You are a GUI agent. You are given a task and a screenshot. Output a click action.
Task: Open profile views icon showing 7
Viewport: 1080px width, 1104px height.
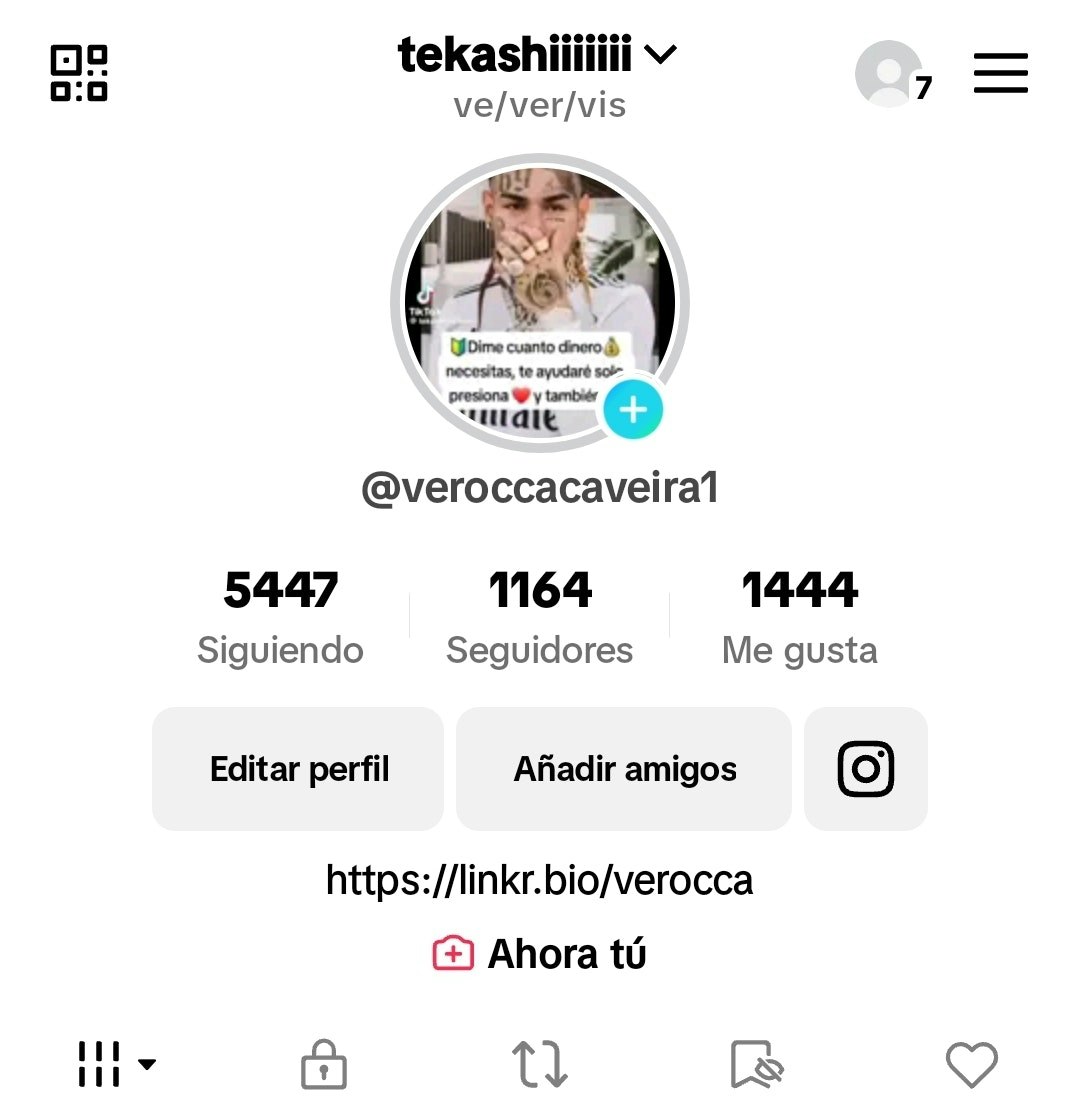pos(890,74)
